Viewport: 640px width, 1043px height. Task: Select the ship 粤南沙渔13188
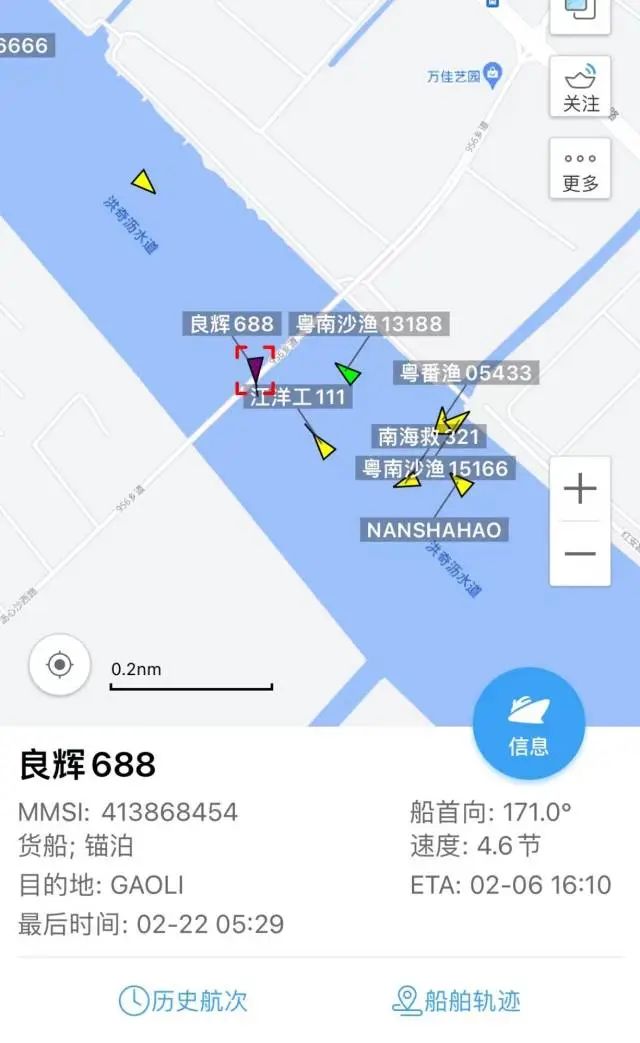pos(347,373)
